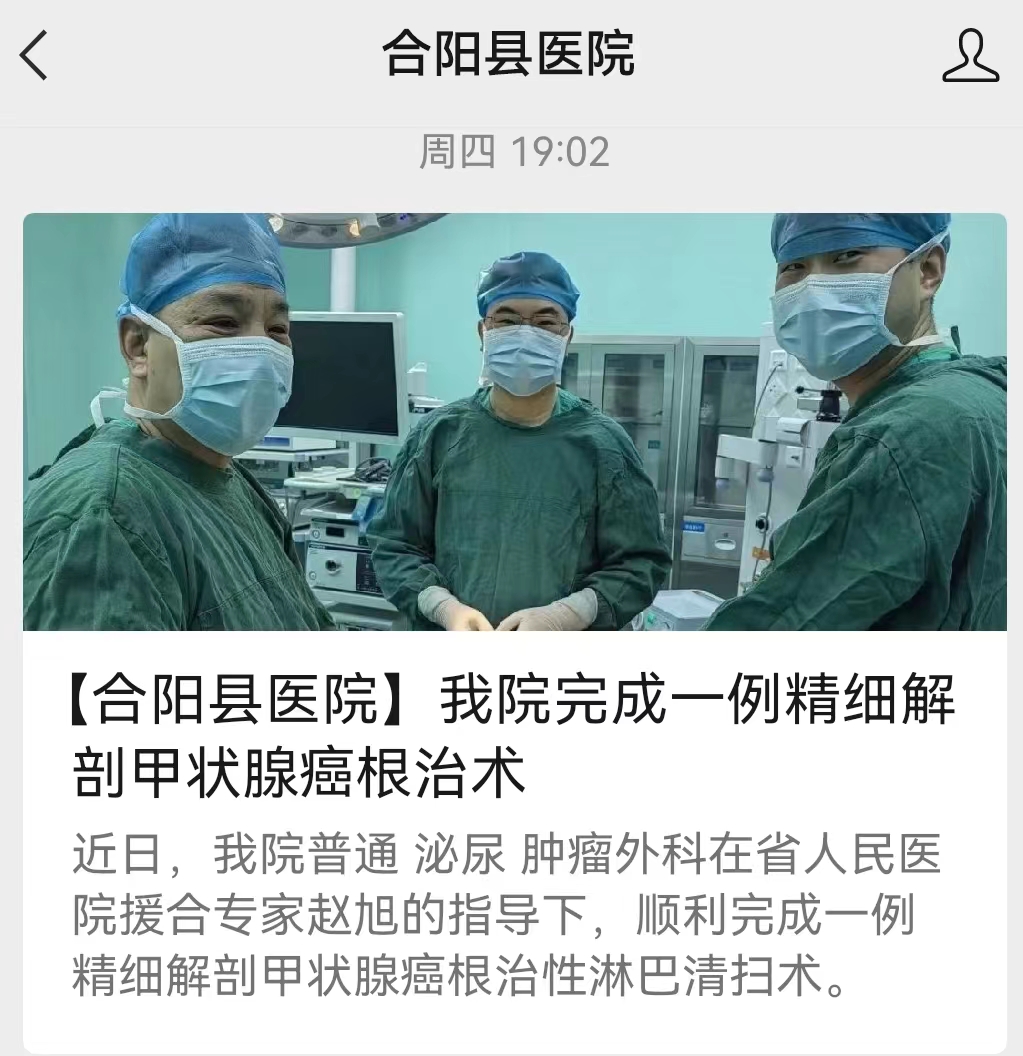
Task: Go back from 合阳县医院 chat
Action: point(34,55)
